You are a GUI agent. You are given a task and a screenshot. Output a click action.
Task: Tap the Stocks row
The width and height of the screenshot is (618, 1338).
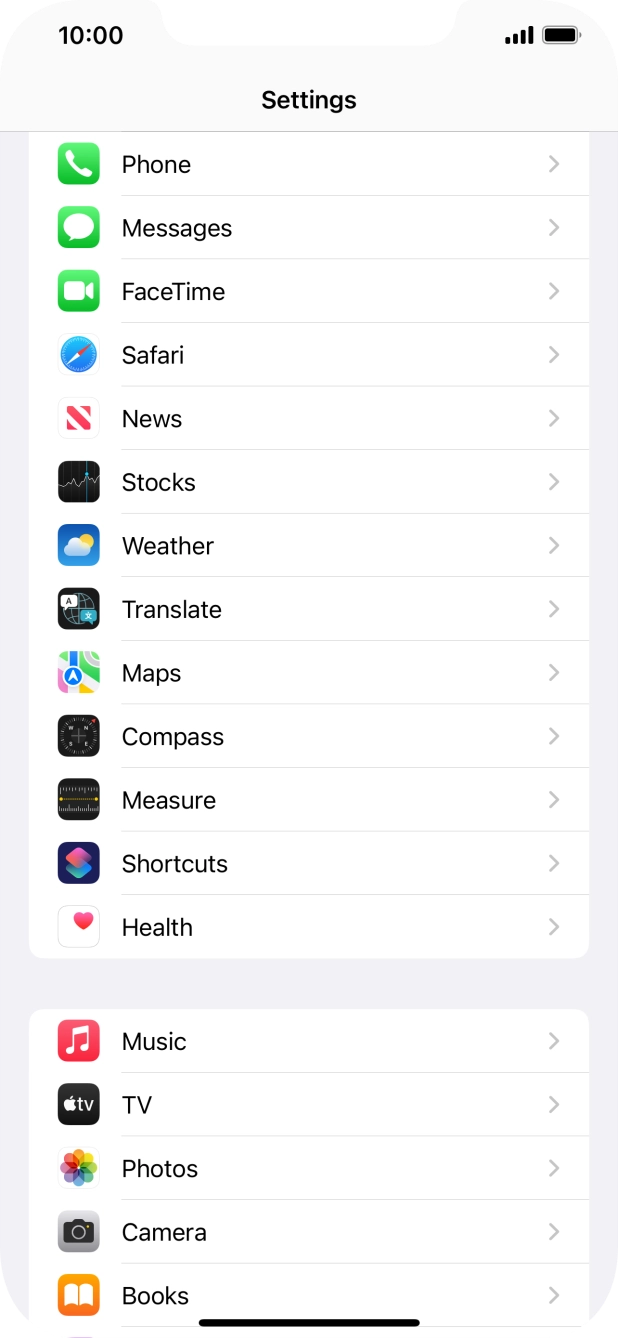pyautogui.click(x=308, y=482)
